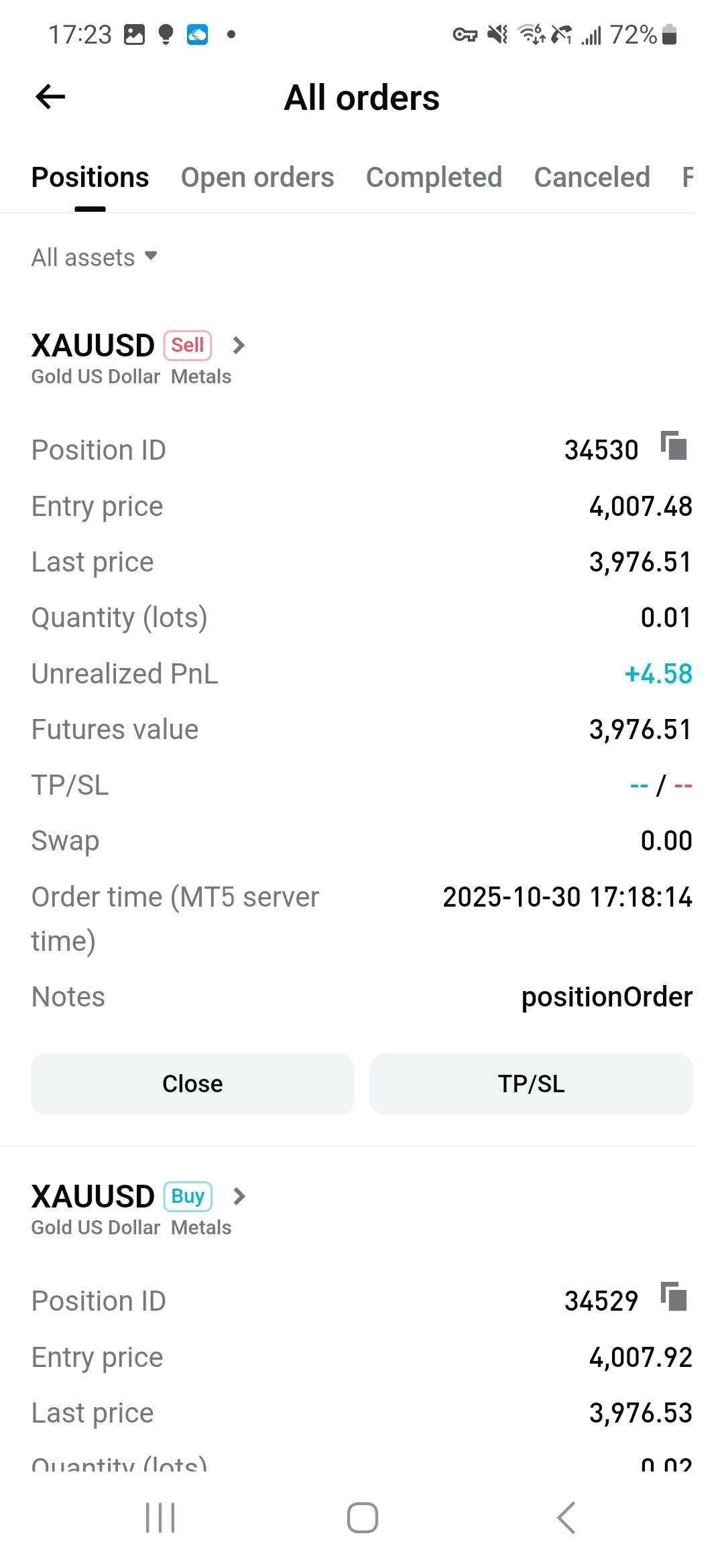Switch to the Completed tab
Screen dimensions: 724x1568
pos(434,177)
